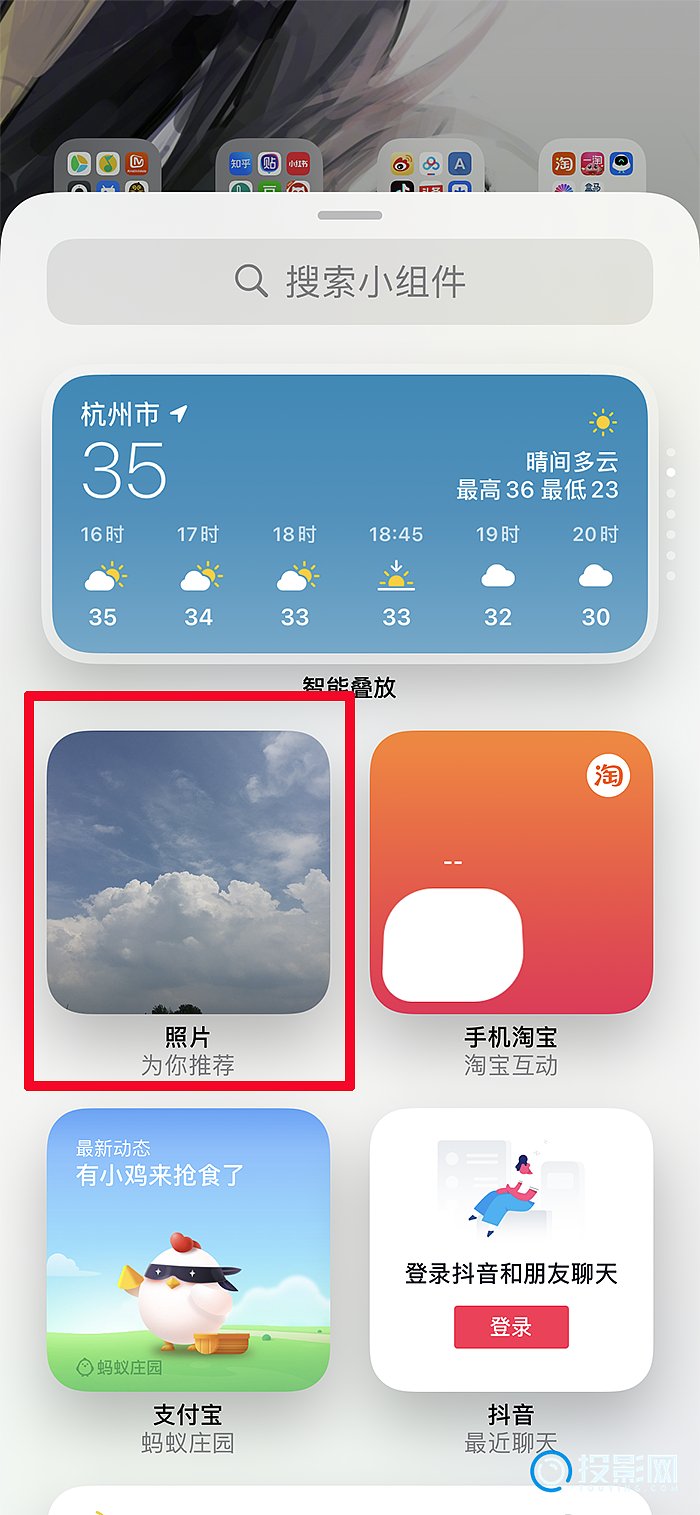Tap the search widgets field
The height and width of the screenshot is (1515, 700).
(350, 282)
